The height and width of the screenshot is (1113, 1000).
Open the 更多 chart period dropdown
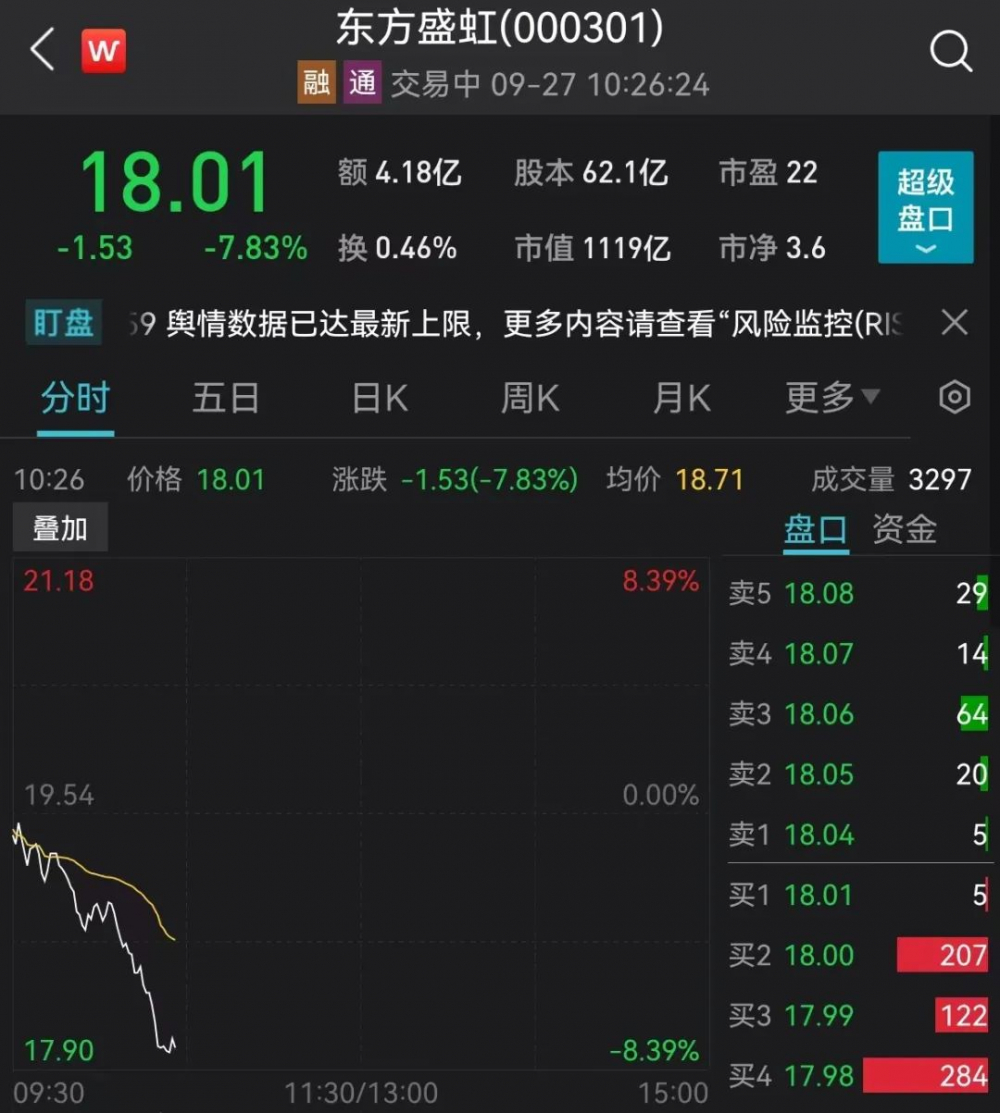pyautogui.click(x=833, y=397)
